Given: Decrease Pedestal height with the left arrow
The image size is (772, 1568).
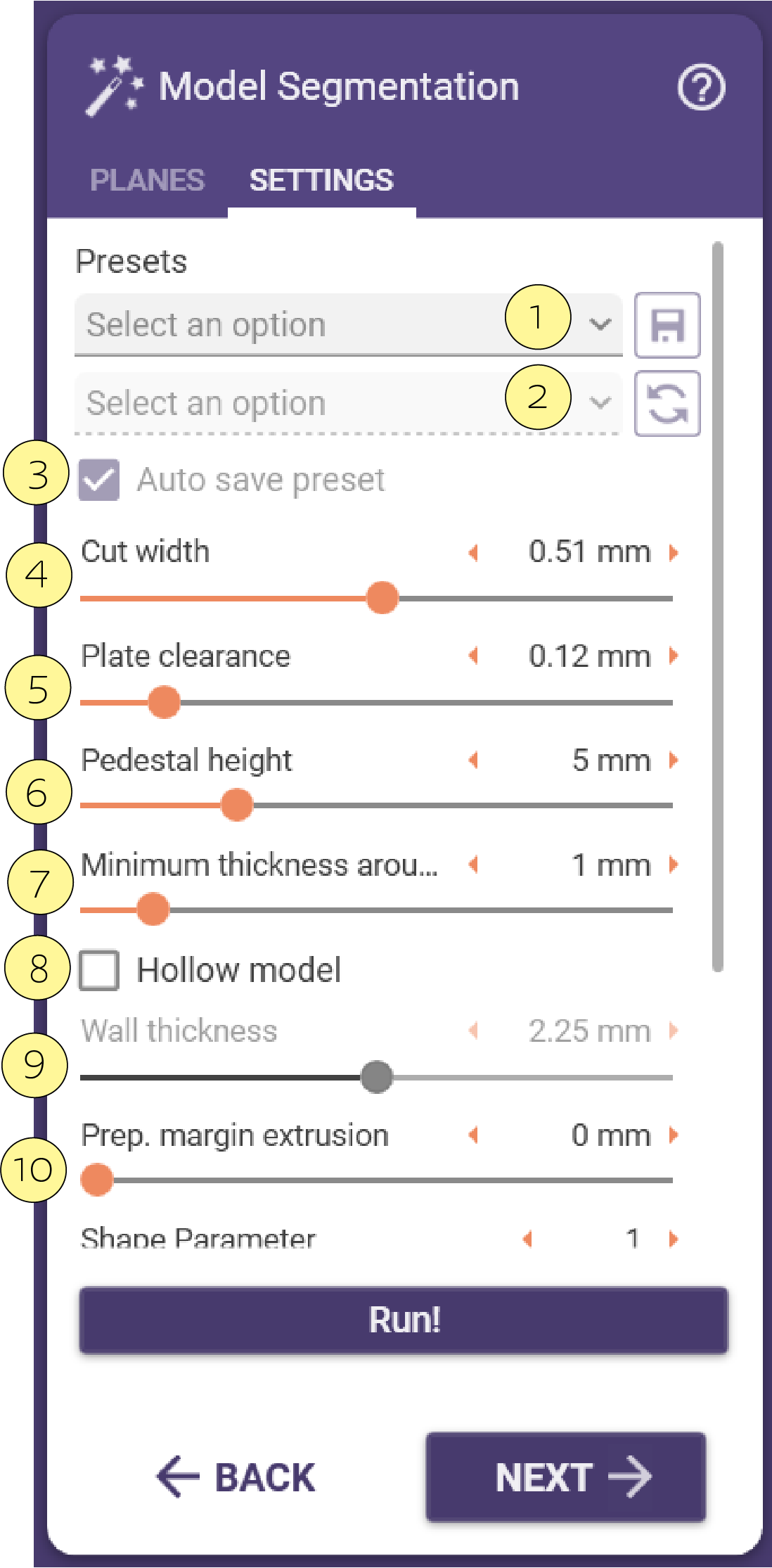Looking at the screenshot, I should 474,760.
